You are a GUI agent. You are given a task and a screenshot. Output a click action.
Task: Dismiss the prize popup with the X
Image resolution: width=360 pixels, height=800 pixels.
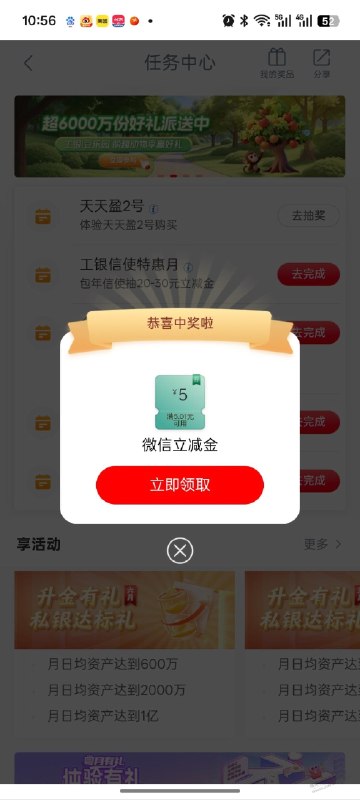tap(179, 551)
